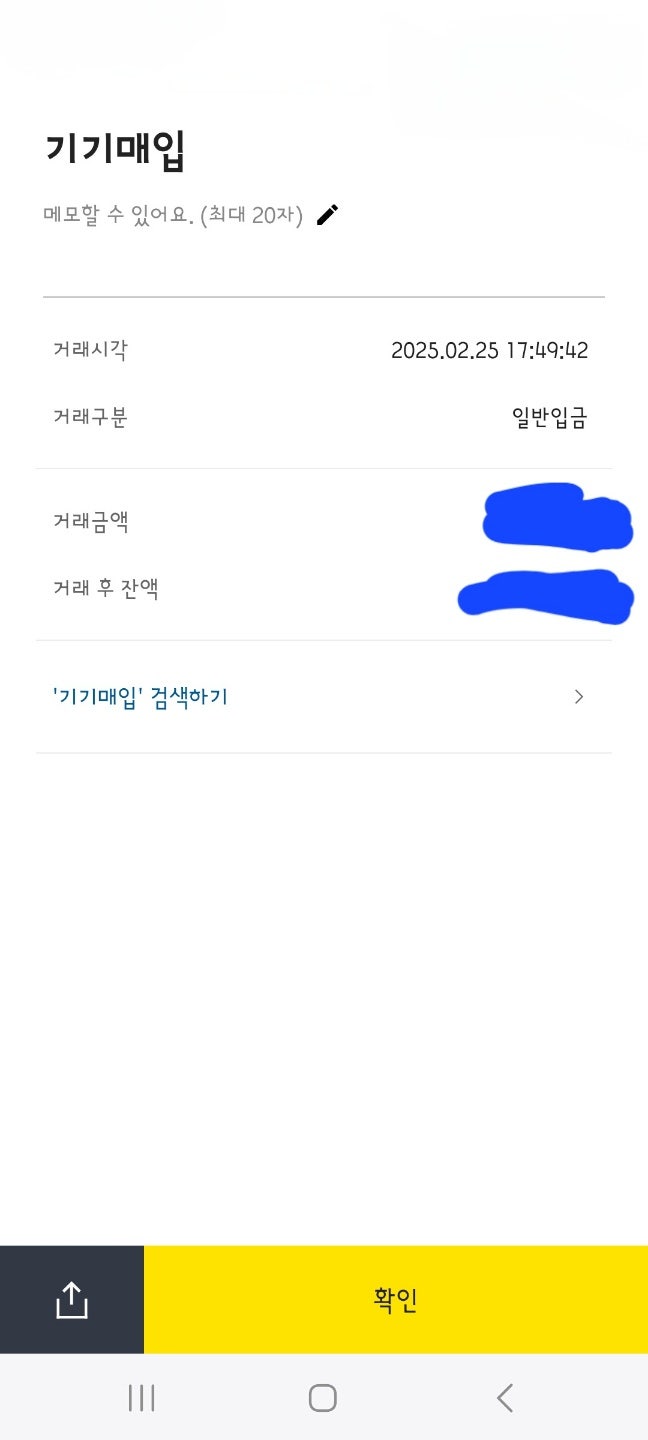Open '기기매입' 검색하기 row
Viewport: 648px width, 1440px height.
pos(322,697)
